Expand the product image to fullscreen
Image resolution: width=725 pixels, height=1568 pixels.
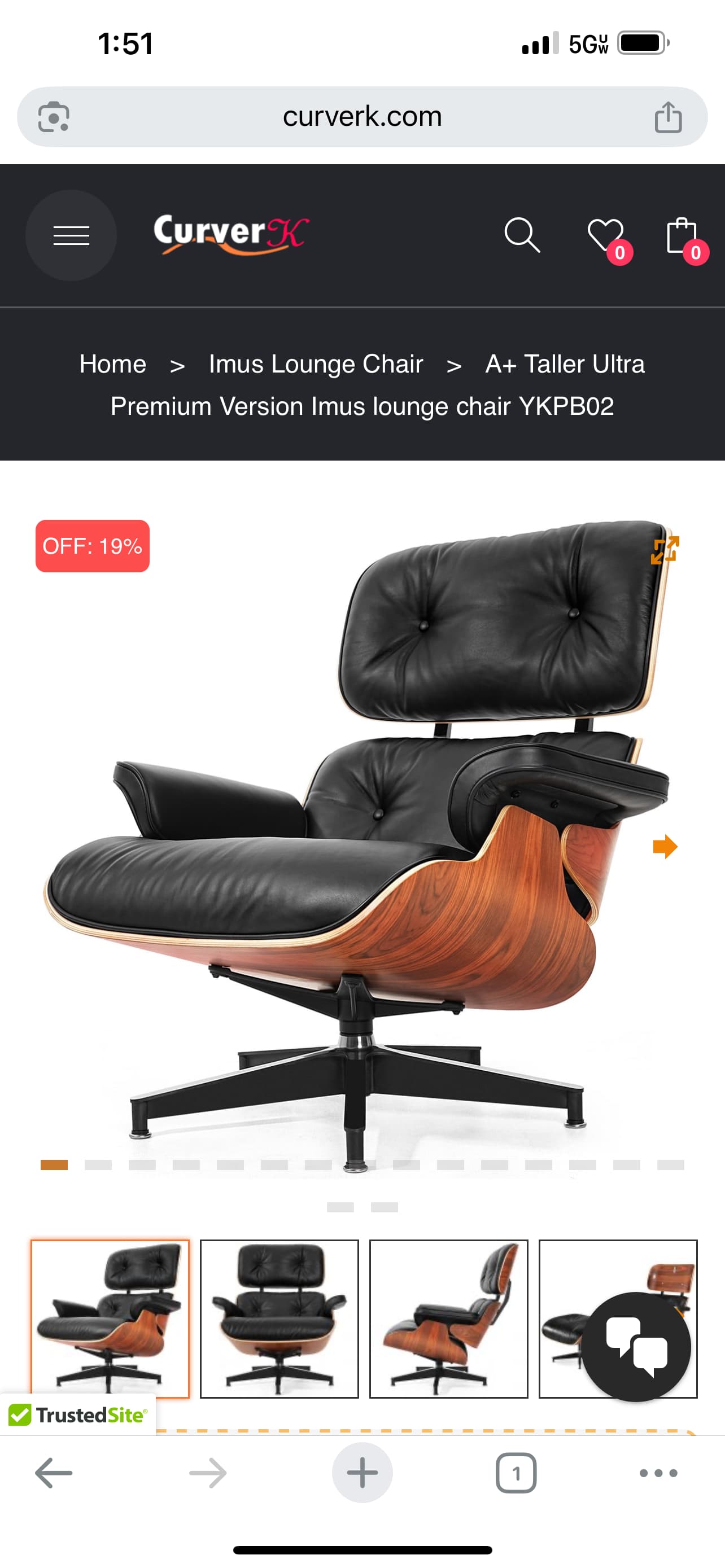[x=664, y=550]
